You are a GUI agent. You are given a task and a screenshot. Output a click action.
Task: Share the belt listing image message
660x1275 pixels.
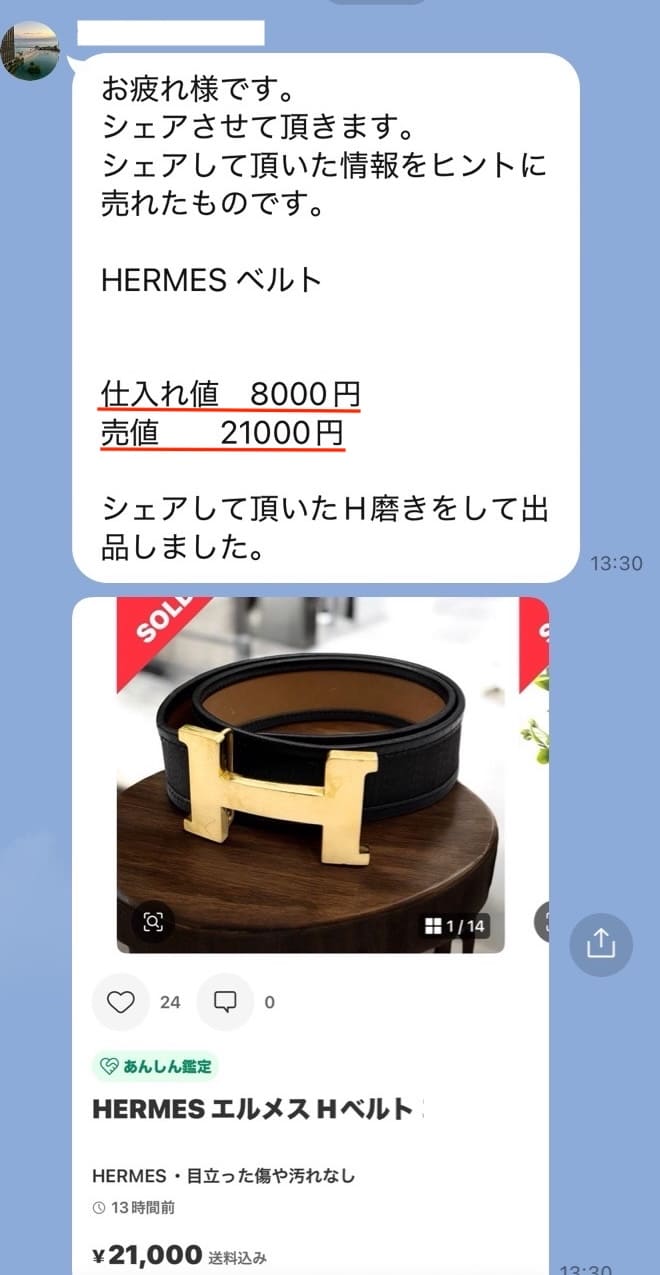pos(601,943)
